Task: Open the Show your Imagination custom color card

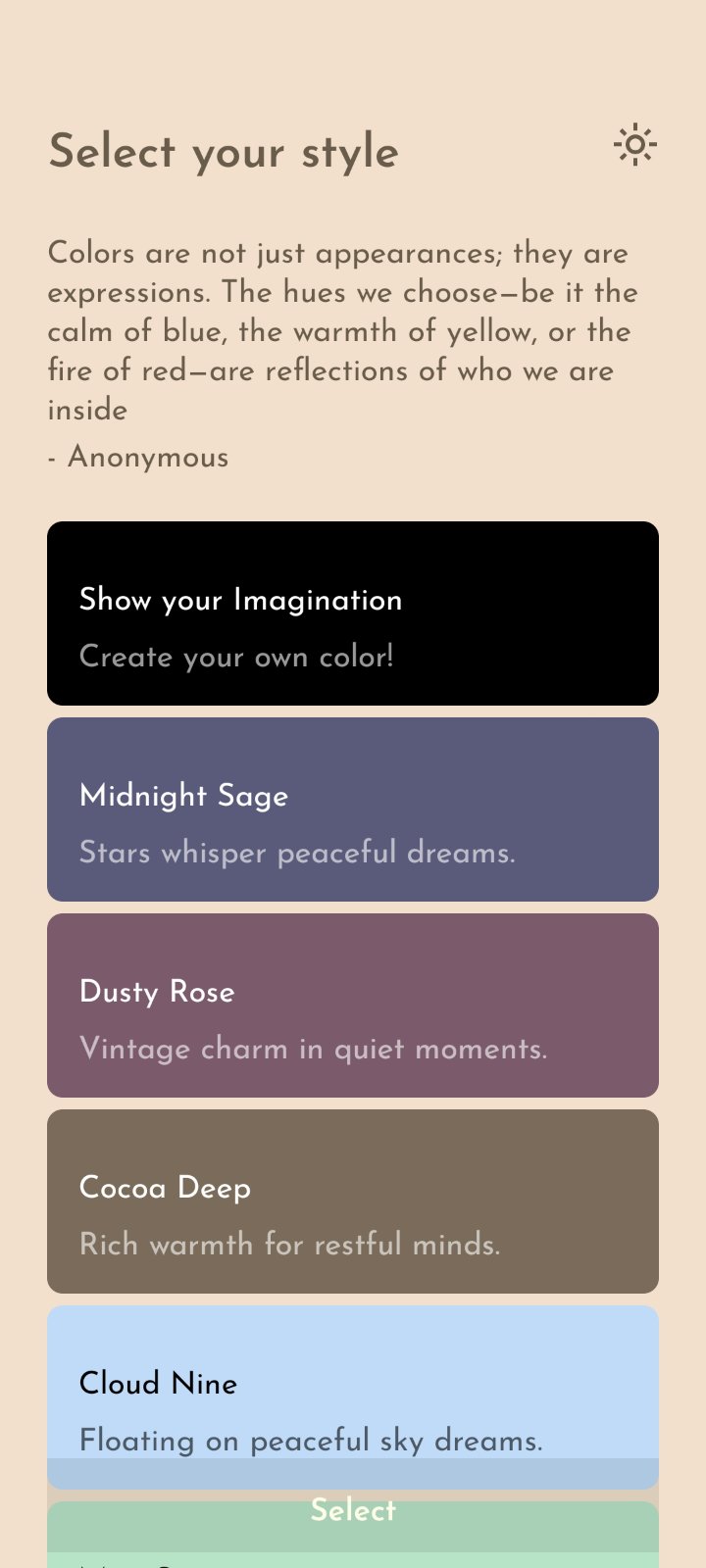Action: [x=353, y=613]
